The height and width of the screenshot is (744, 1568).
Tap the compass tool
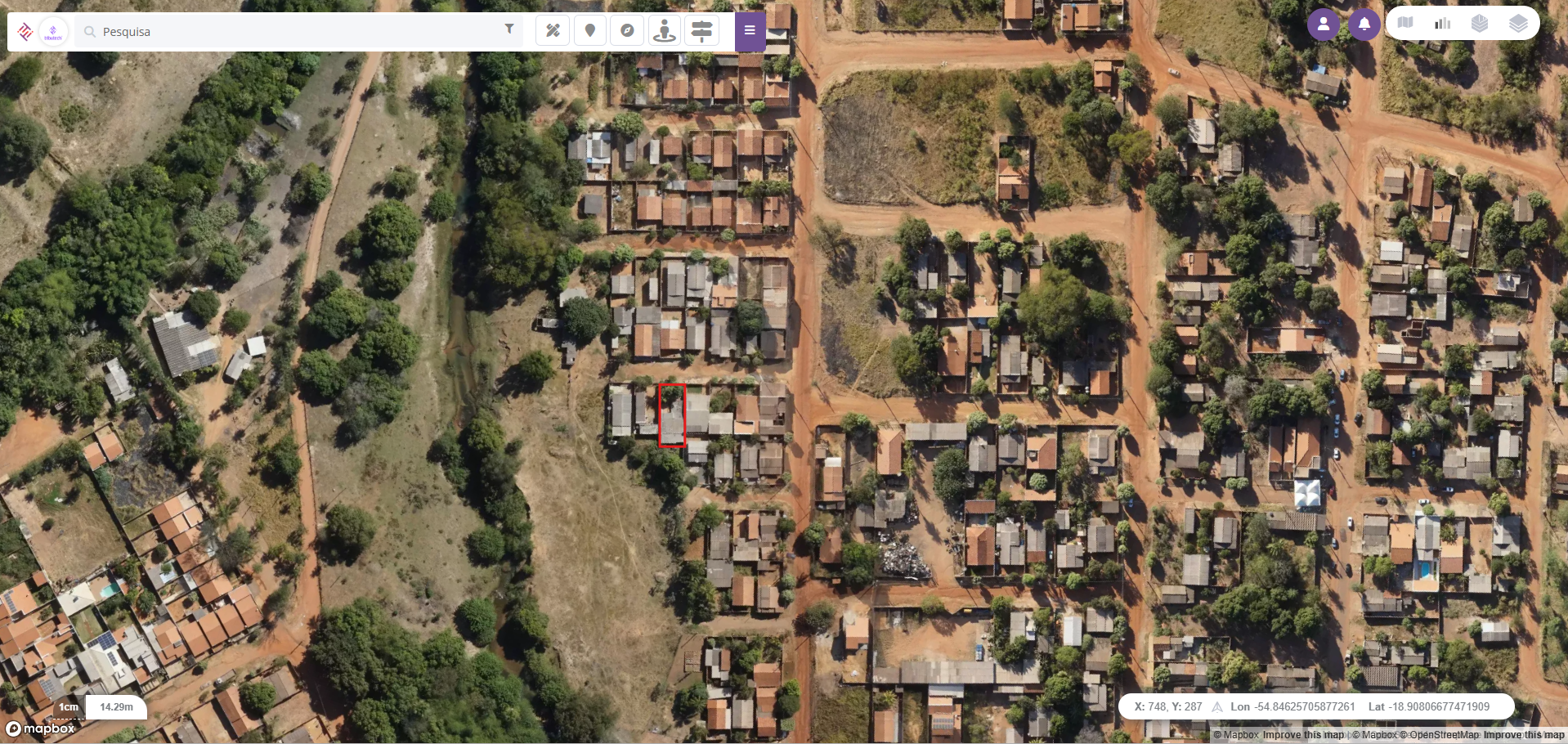click(x=627, y=31)
